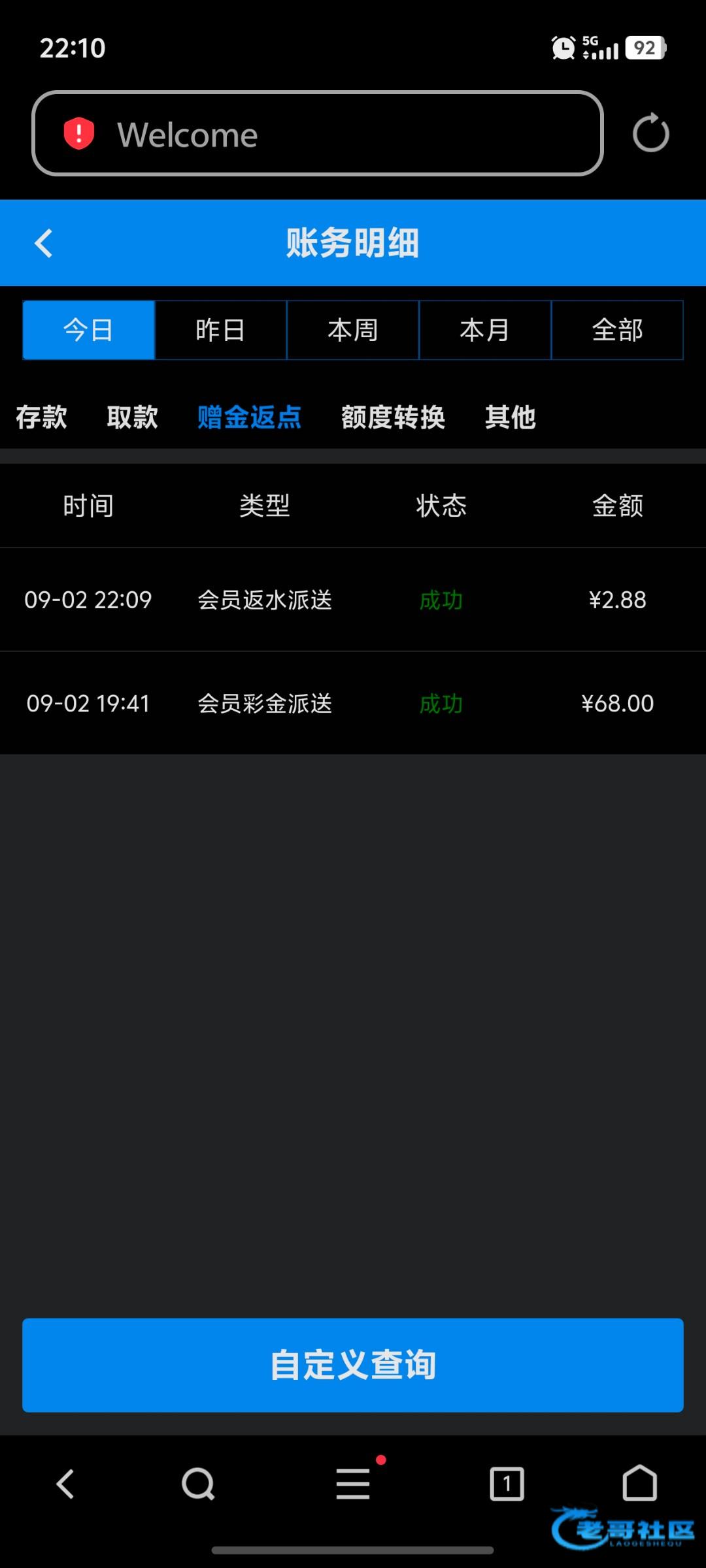Open the 存款 category tab
This screenshot has height=1568, width=706.
tap(41, 417)
